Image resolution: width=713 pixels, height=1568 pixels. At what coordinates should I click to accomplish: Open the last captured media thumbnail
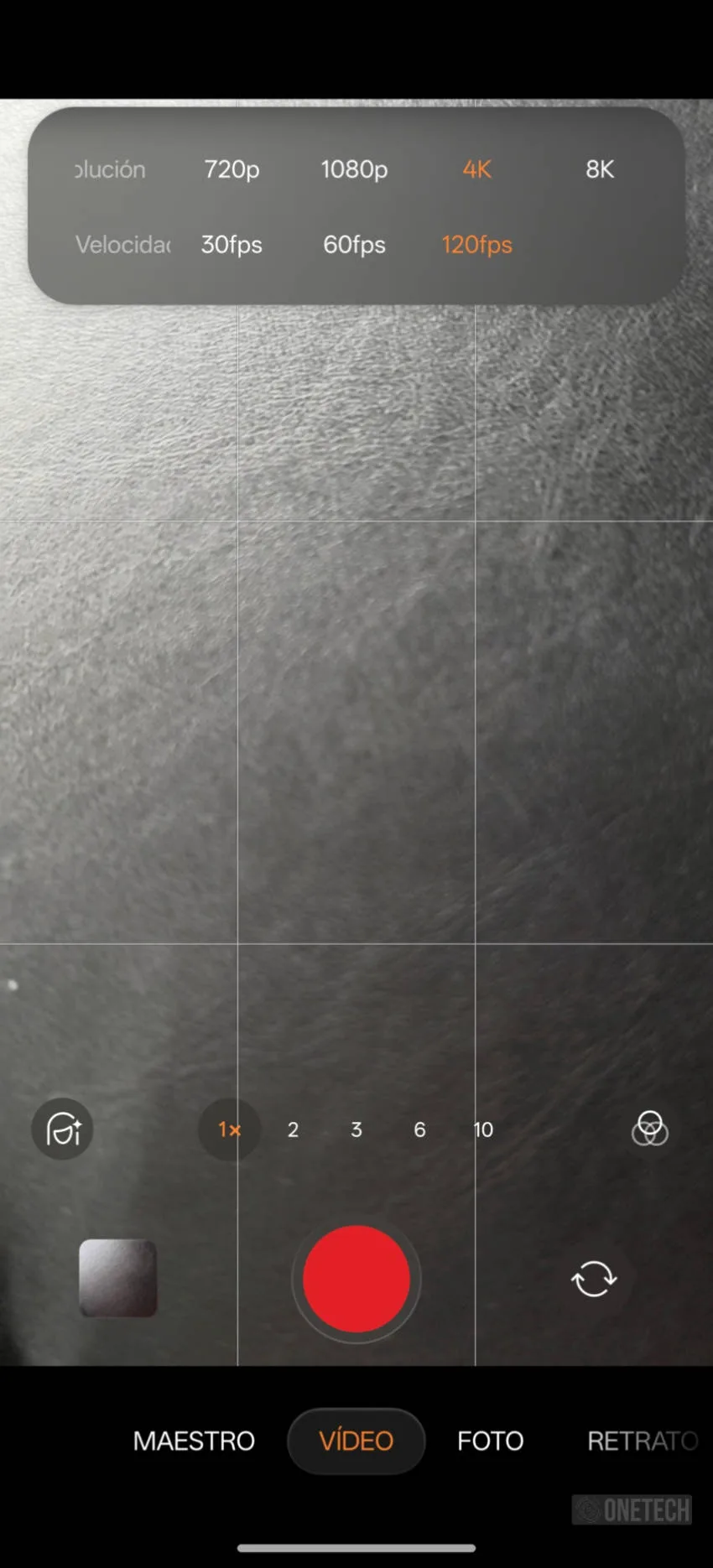117,1278
